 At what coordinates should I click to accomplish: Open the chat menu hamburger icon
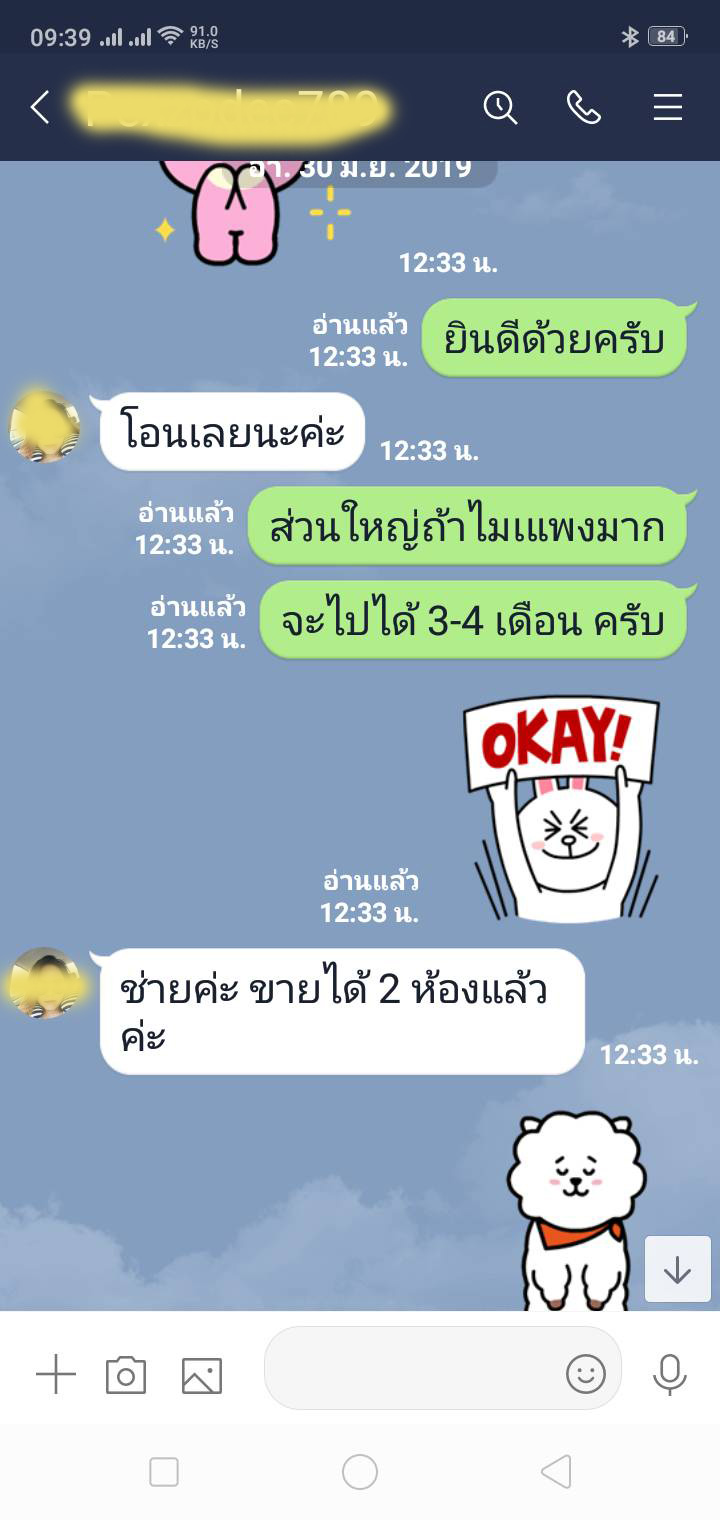(668, 107)
